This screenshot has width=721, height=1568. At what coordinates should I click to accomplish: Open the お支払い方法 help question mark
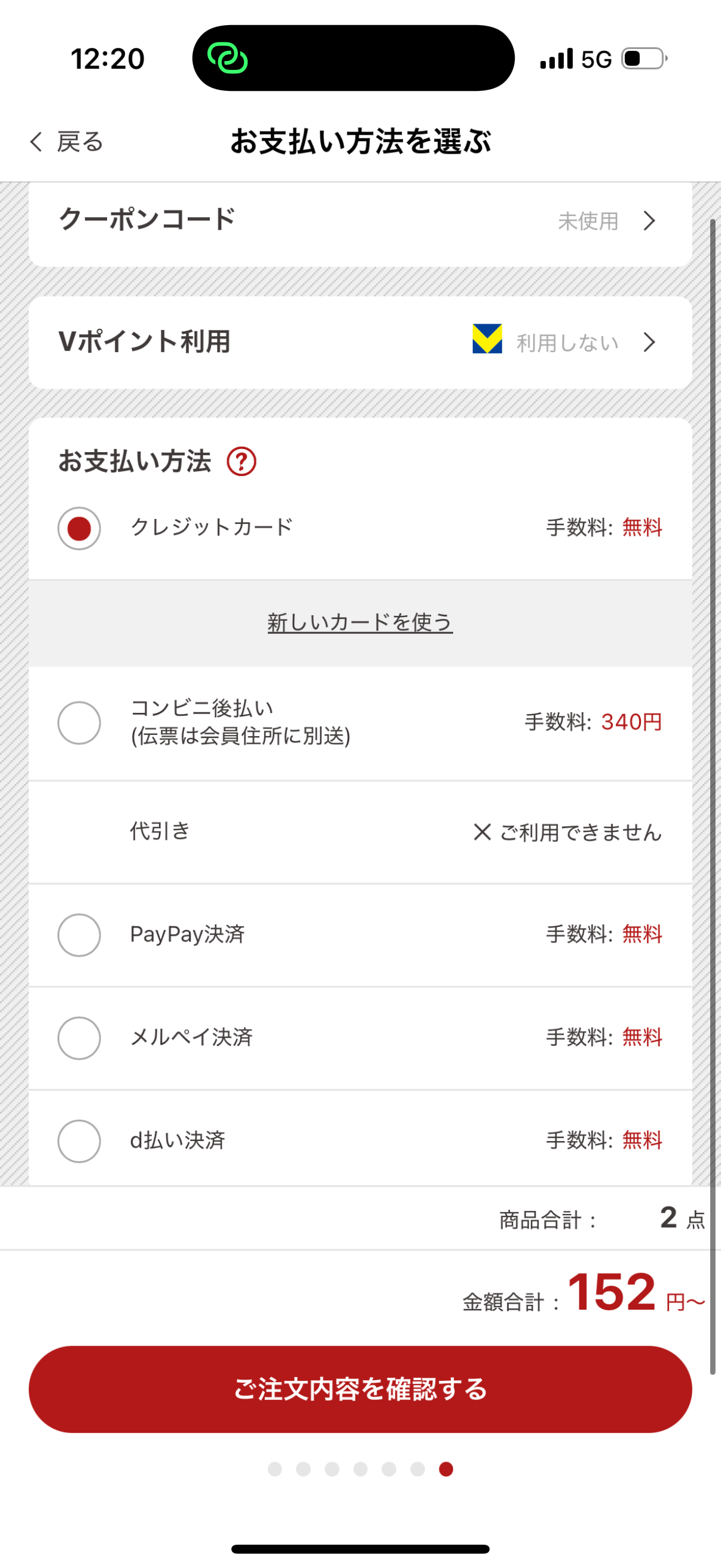242,462
